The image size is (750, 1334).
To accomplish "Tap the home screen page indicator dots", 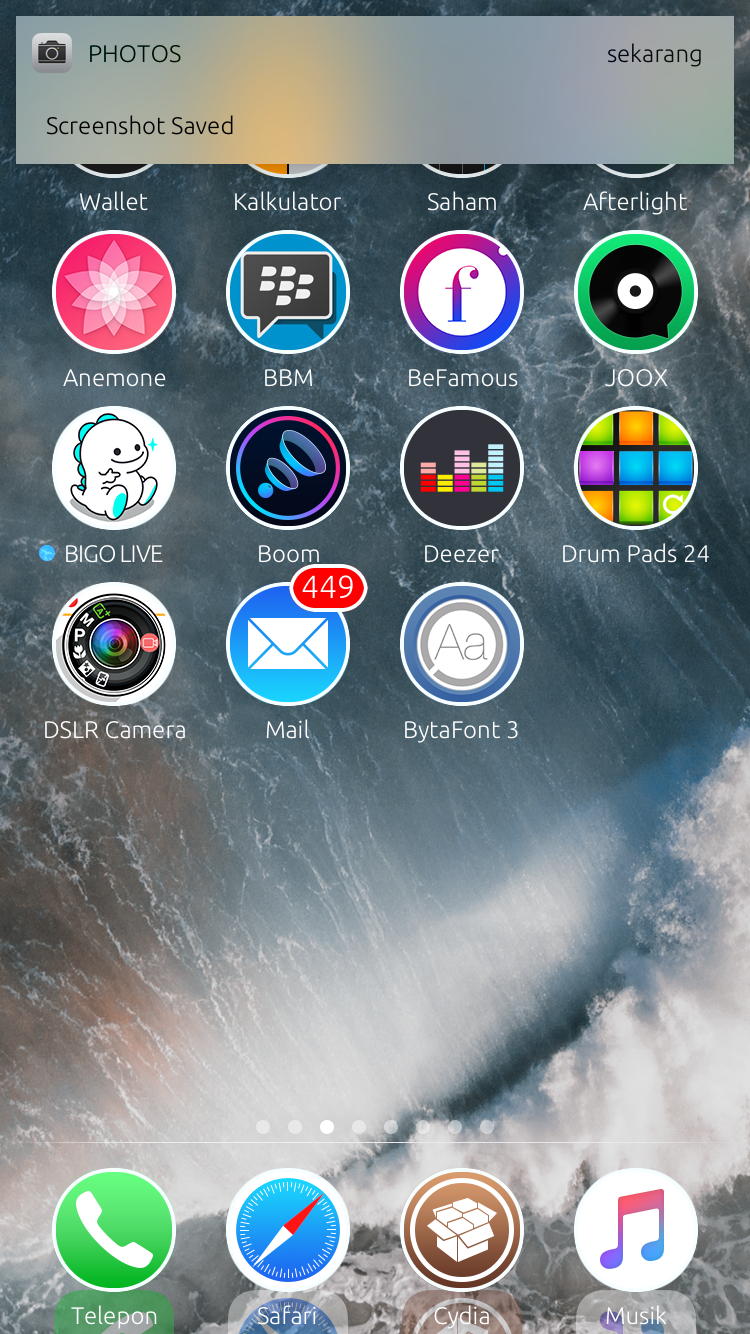I will coord(375,1127).
